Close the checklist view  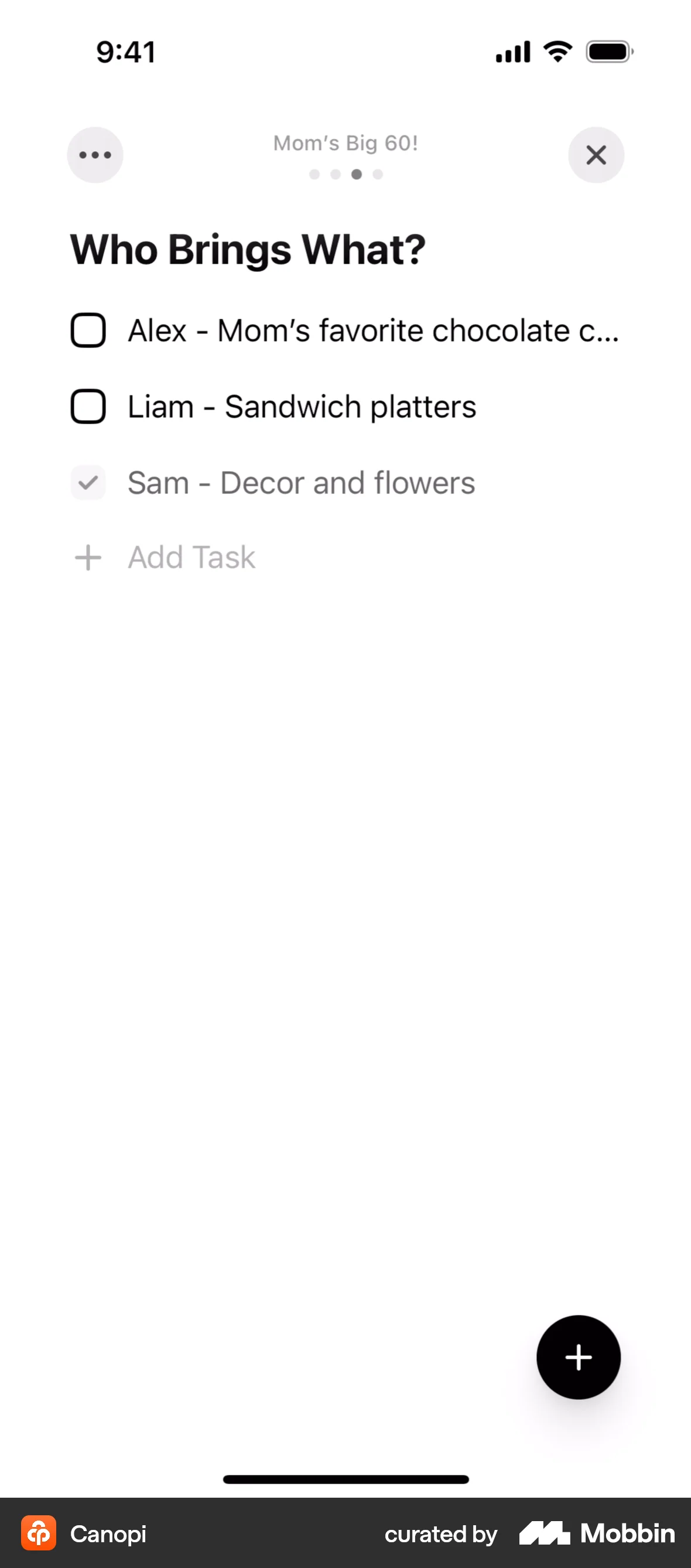click(x=596, y=155)
